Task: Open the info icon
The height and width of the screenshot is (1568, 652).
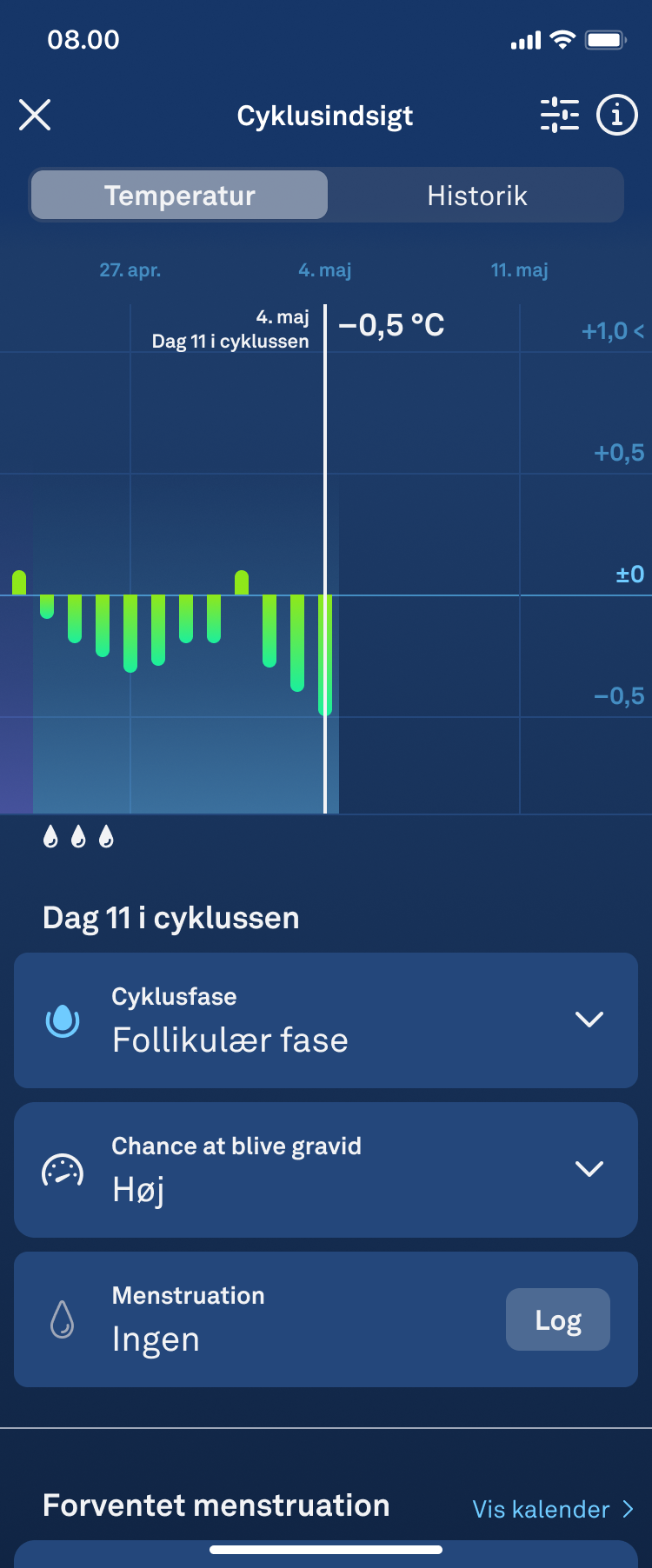Action: [616, 115]
